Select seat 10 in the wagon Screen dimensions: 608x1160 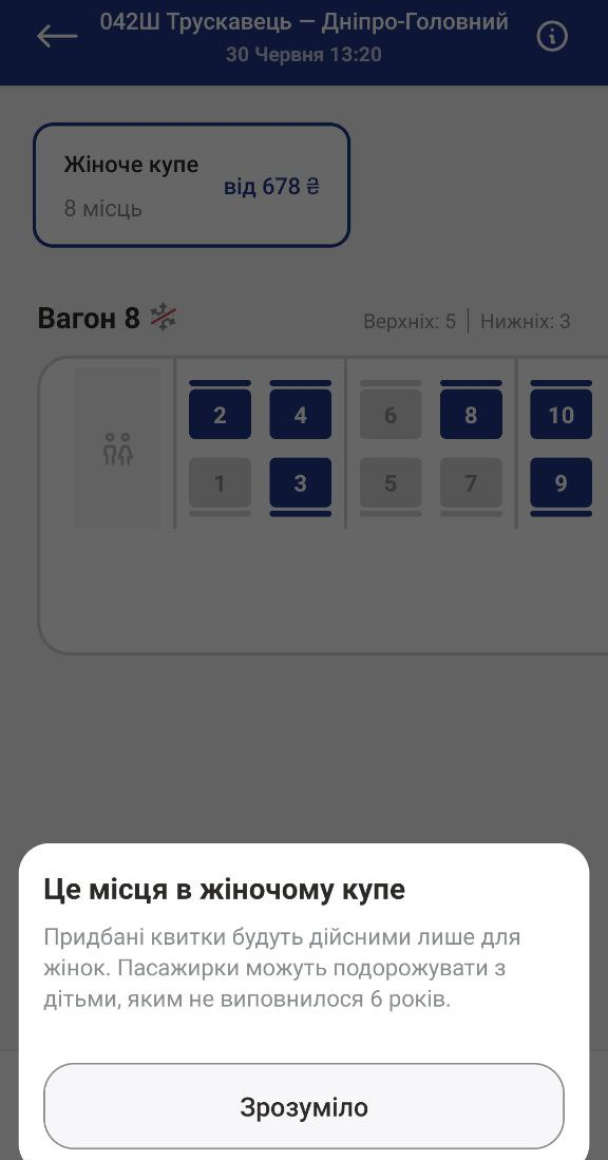coord(560,415)
